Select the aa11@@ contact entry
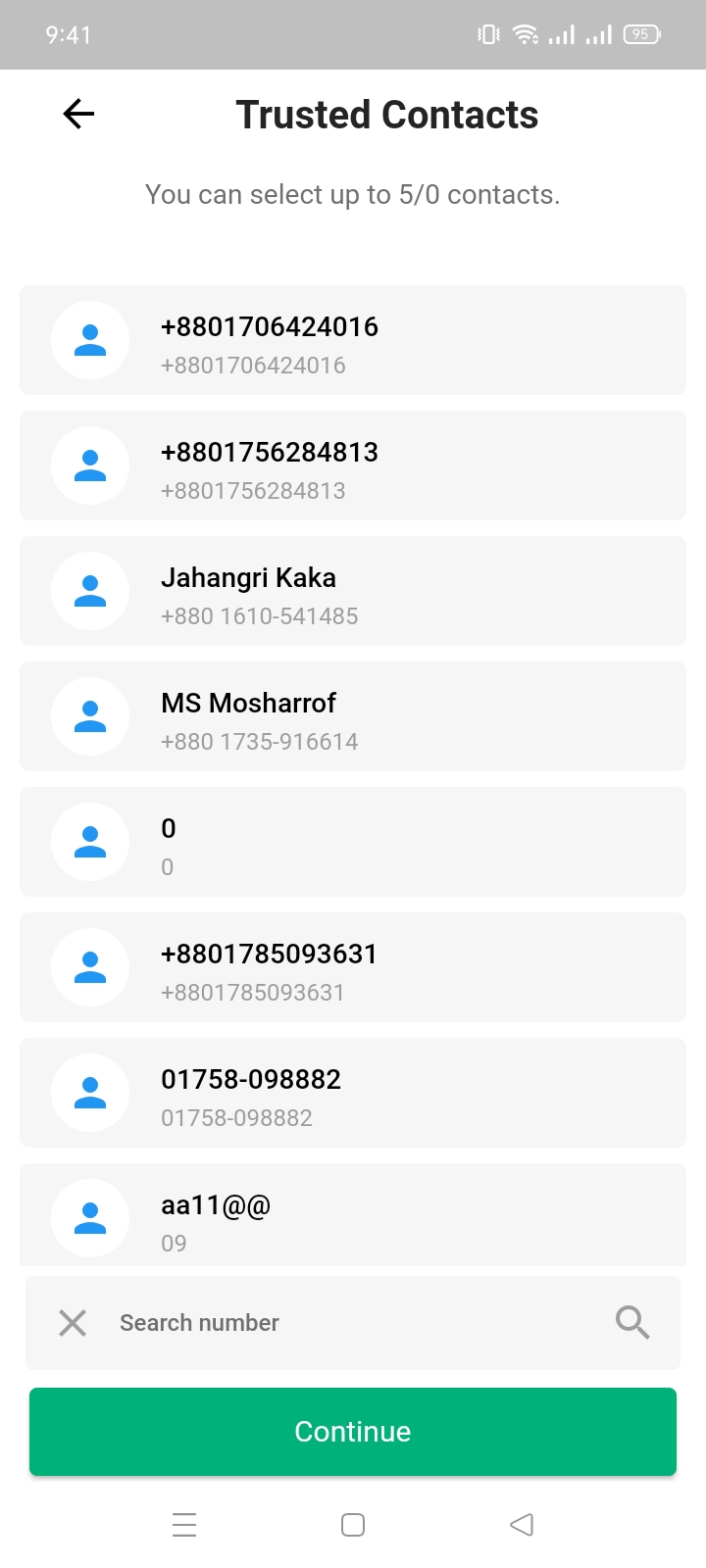 click(x=353, y=1218)
